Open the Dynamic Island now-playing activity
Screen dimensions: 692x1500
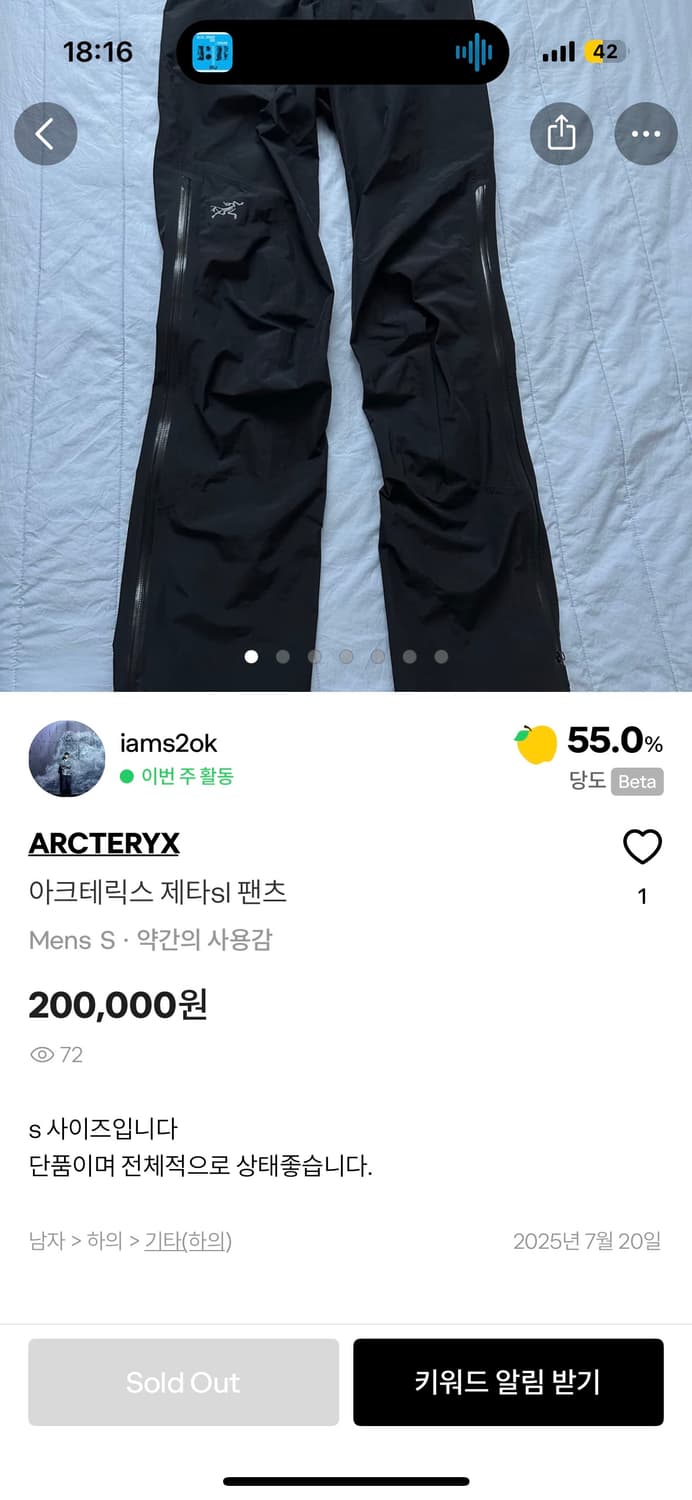coord(342,52)
